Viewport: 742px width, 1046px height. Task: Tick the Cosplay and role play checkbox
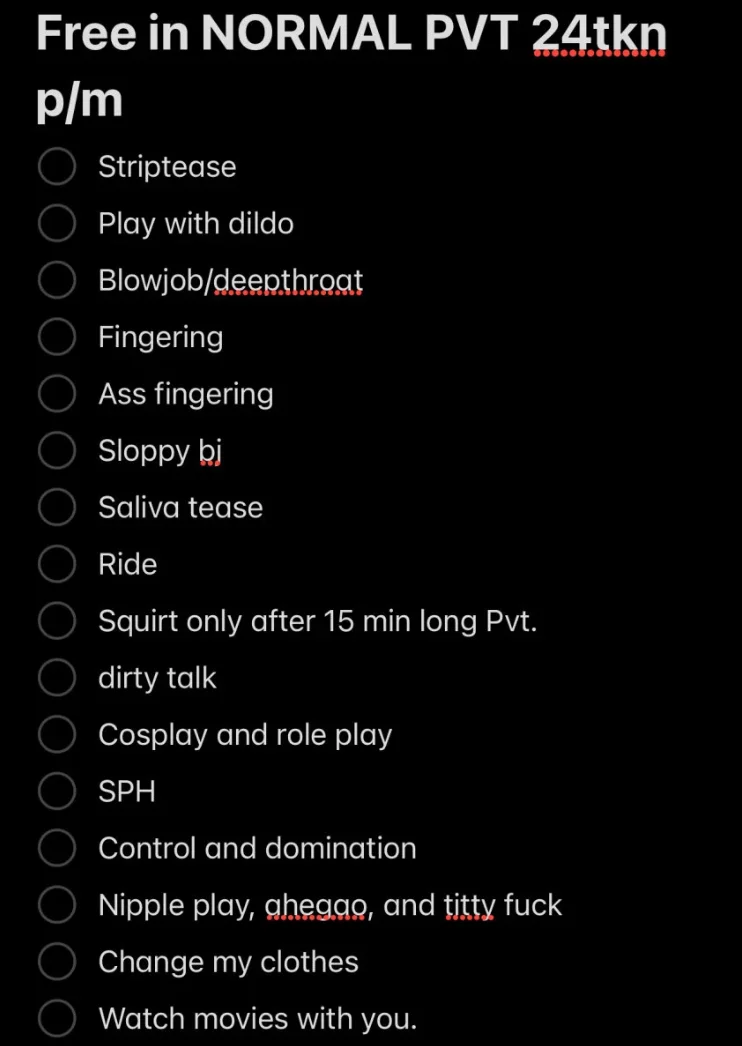tap(57, 735)
